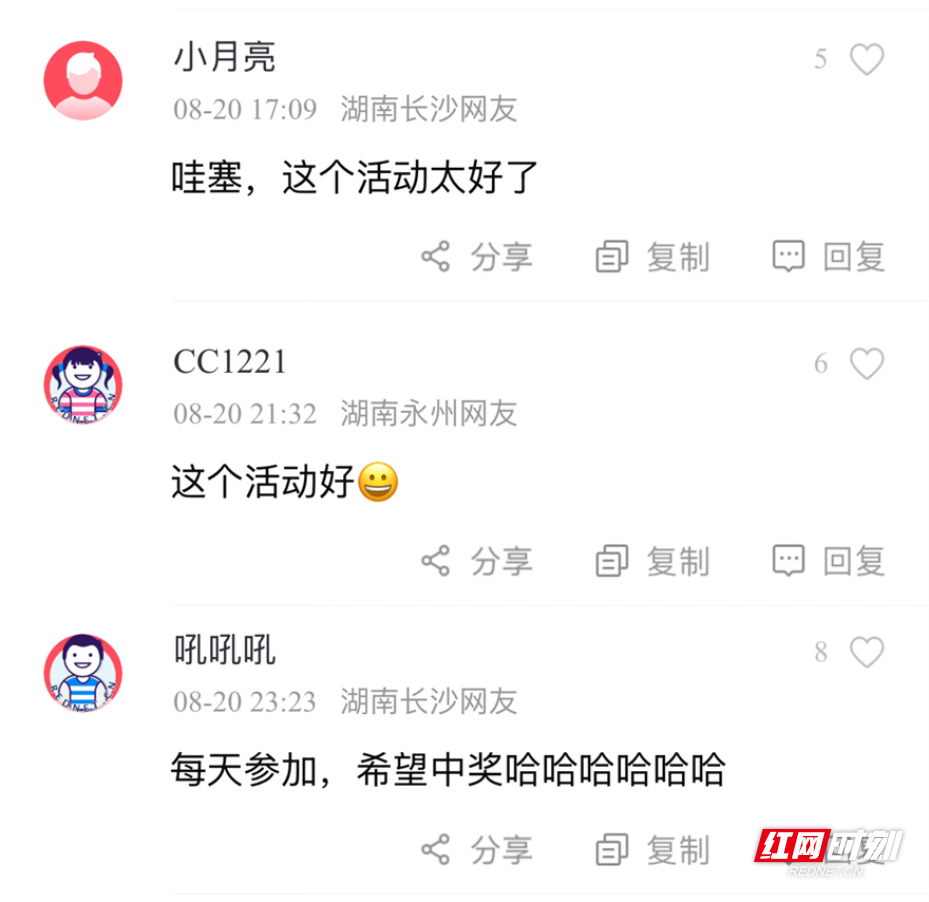The image size is (929, 902).
Task: Like CC1221's comment
Action: [x=866, y=364]
